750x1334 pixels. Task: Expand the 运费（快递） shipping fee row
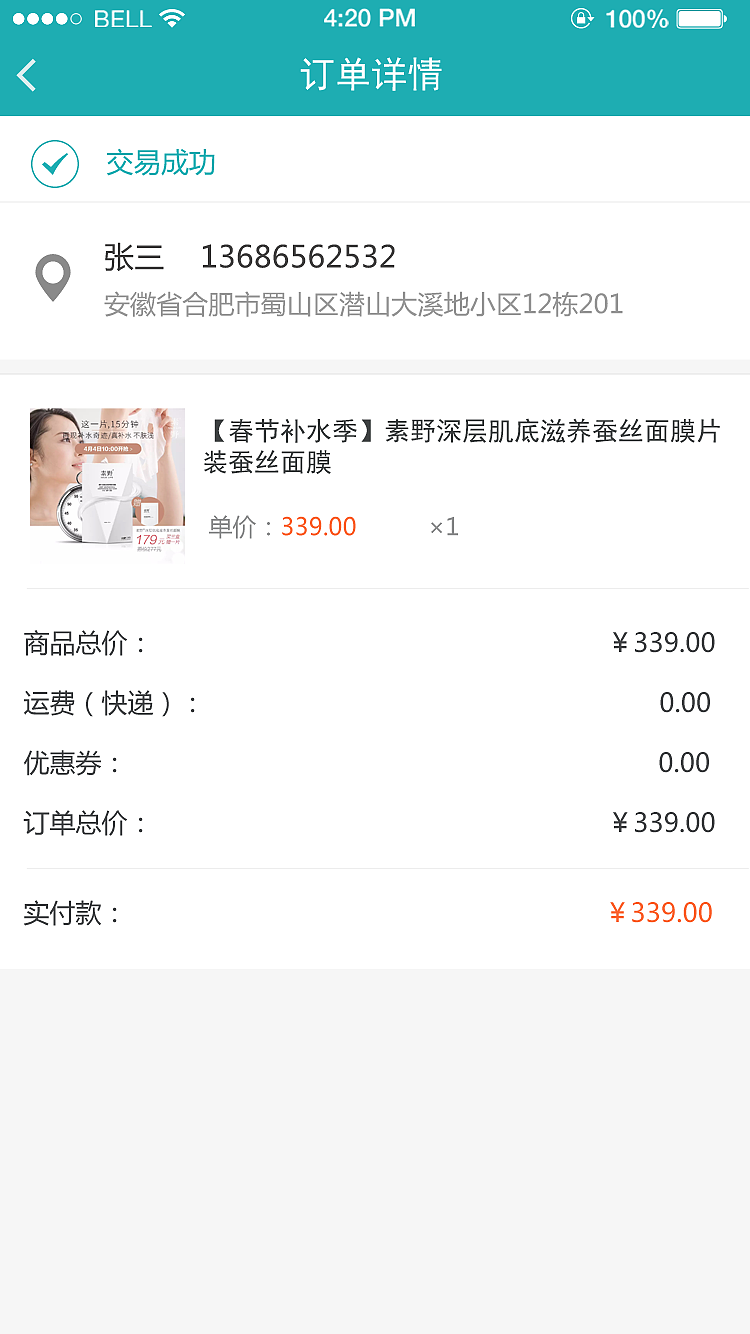pos(375,702)
